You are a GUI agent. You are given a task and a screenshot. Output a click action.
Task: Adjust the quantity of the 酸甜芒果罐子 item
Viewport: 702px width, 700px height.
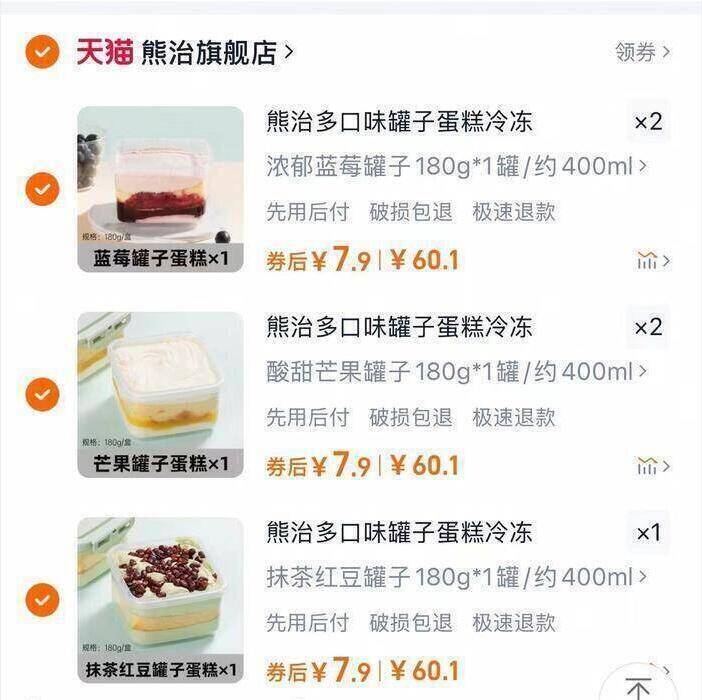click(648, 327)
